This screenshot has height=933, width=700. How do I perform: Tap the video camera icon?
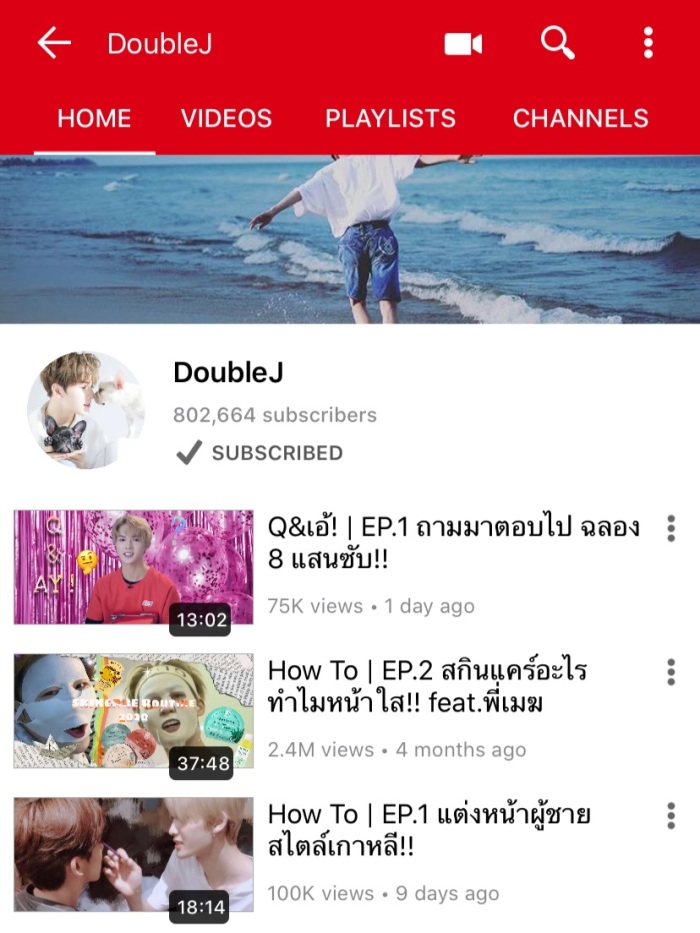coord(463,43)
